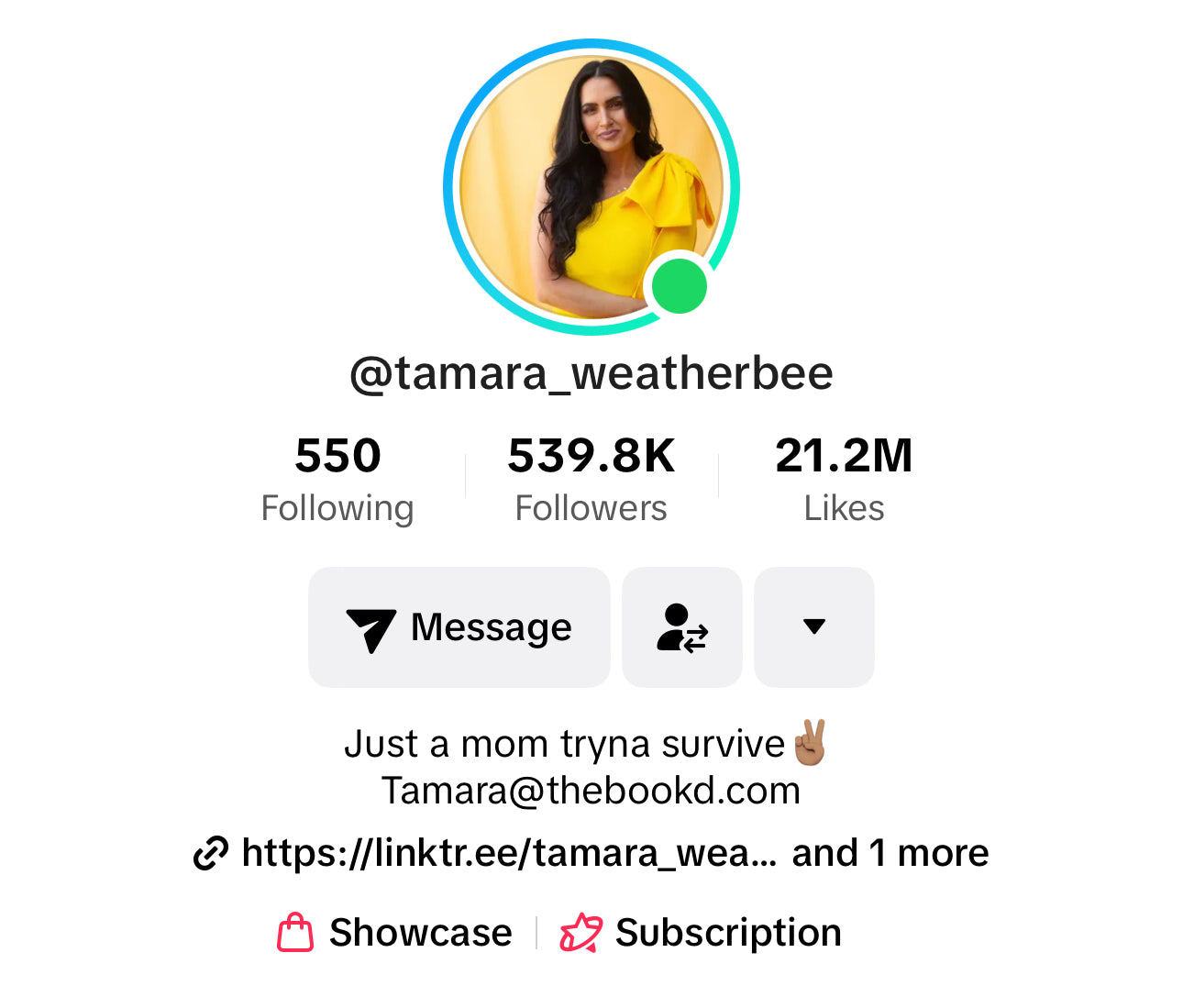View the Subscription option
The height and width of the screenshot is (1008, 1183).
coord(702,933)
